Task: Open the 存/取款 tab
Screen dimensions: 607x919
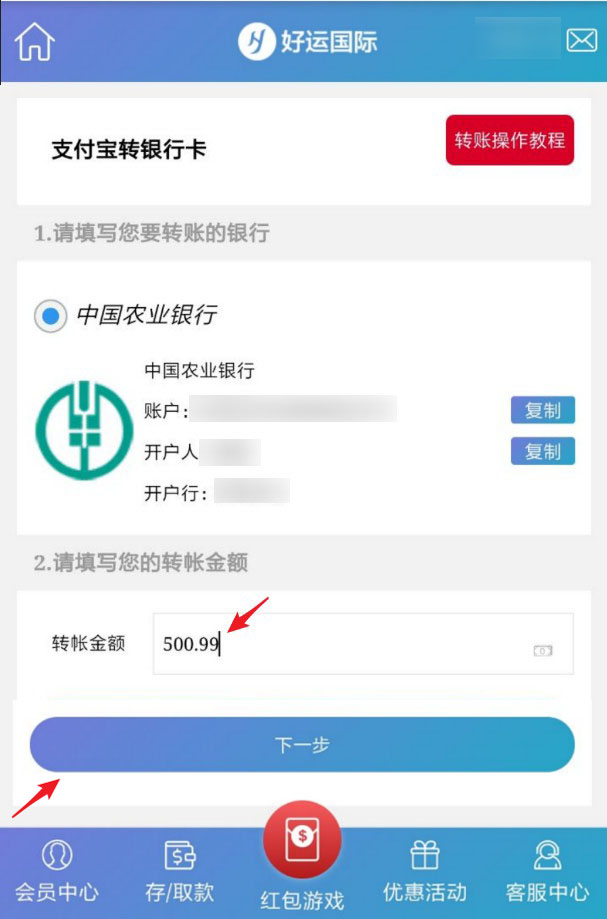Action: [180, 871]
